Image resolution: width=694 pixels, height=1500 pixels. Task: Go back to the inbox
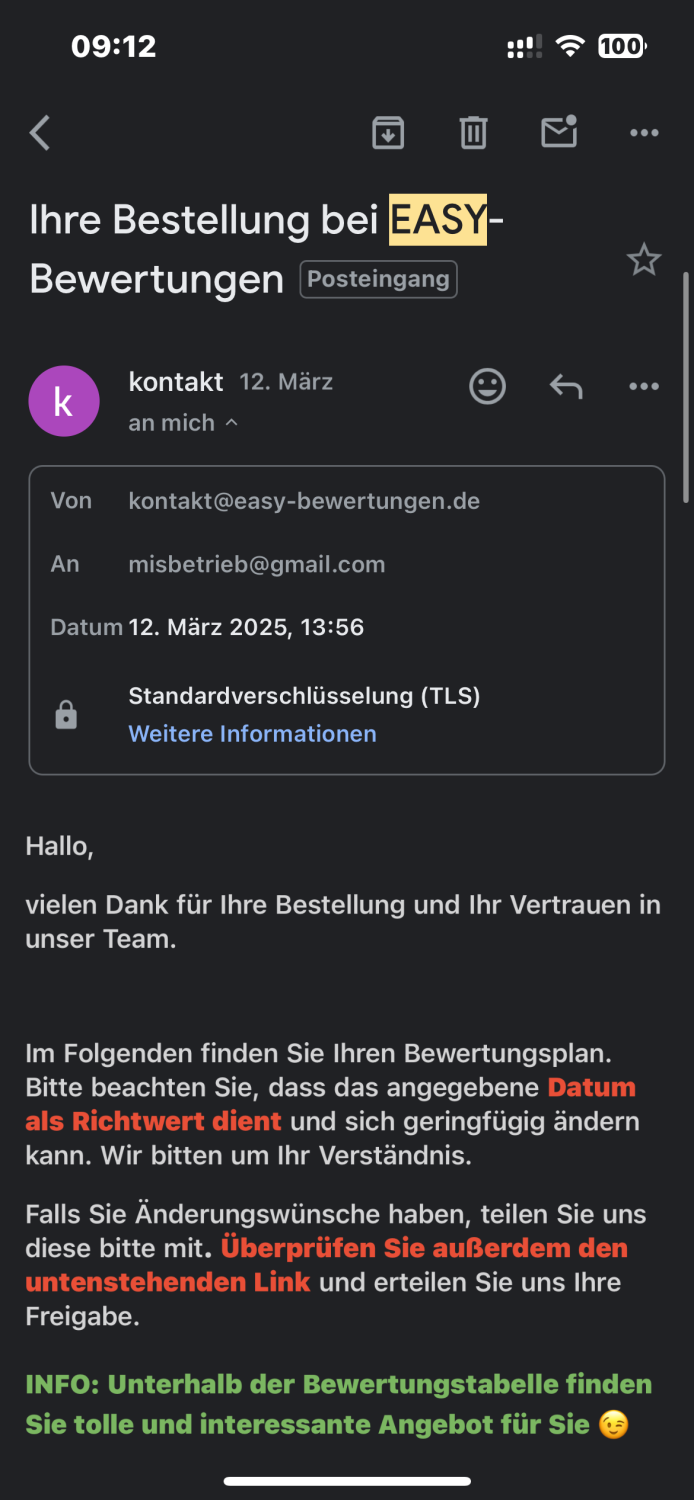pos(40,132)
